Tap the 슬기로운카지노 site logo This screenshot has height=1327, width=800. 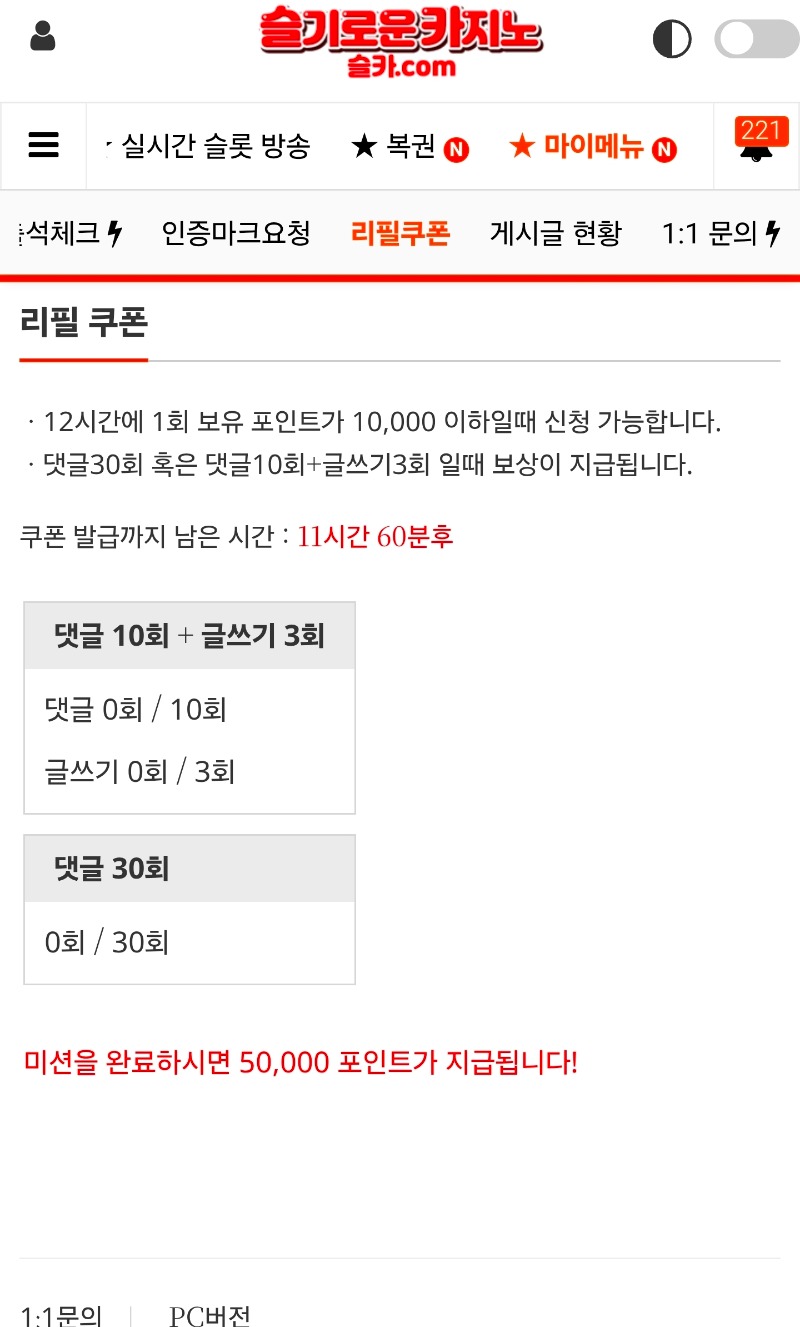[401, 42]
